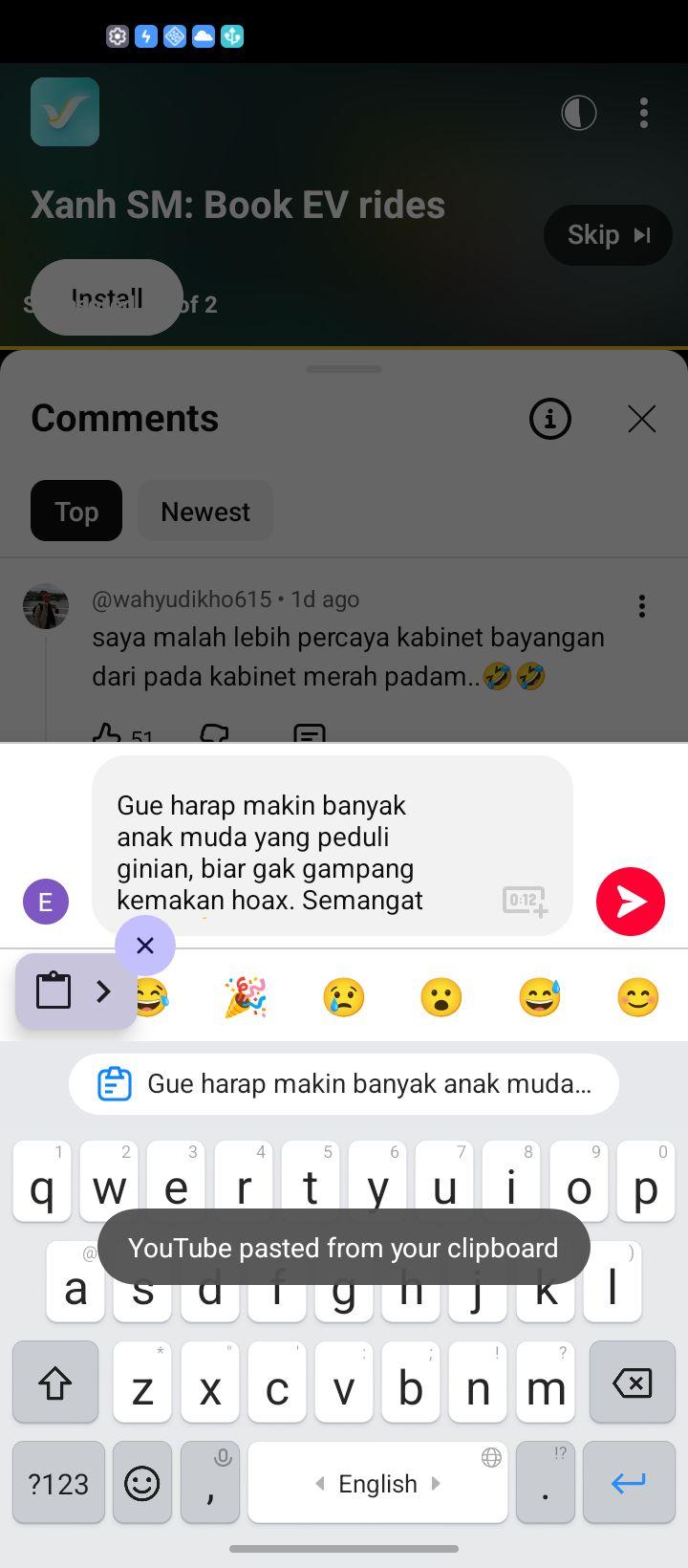This screenshot has height=1568, width=688.
Task: Insert the blushing smile emoji
Action: click(x=637, y=997)
